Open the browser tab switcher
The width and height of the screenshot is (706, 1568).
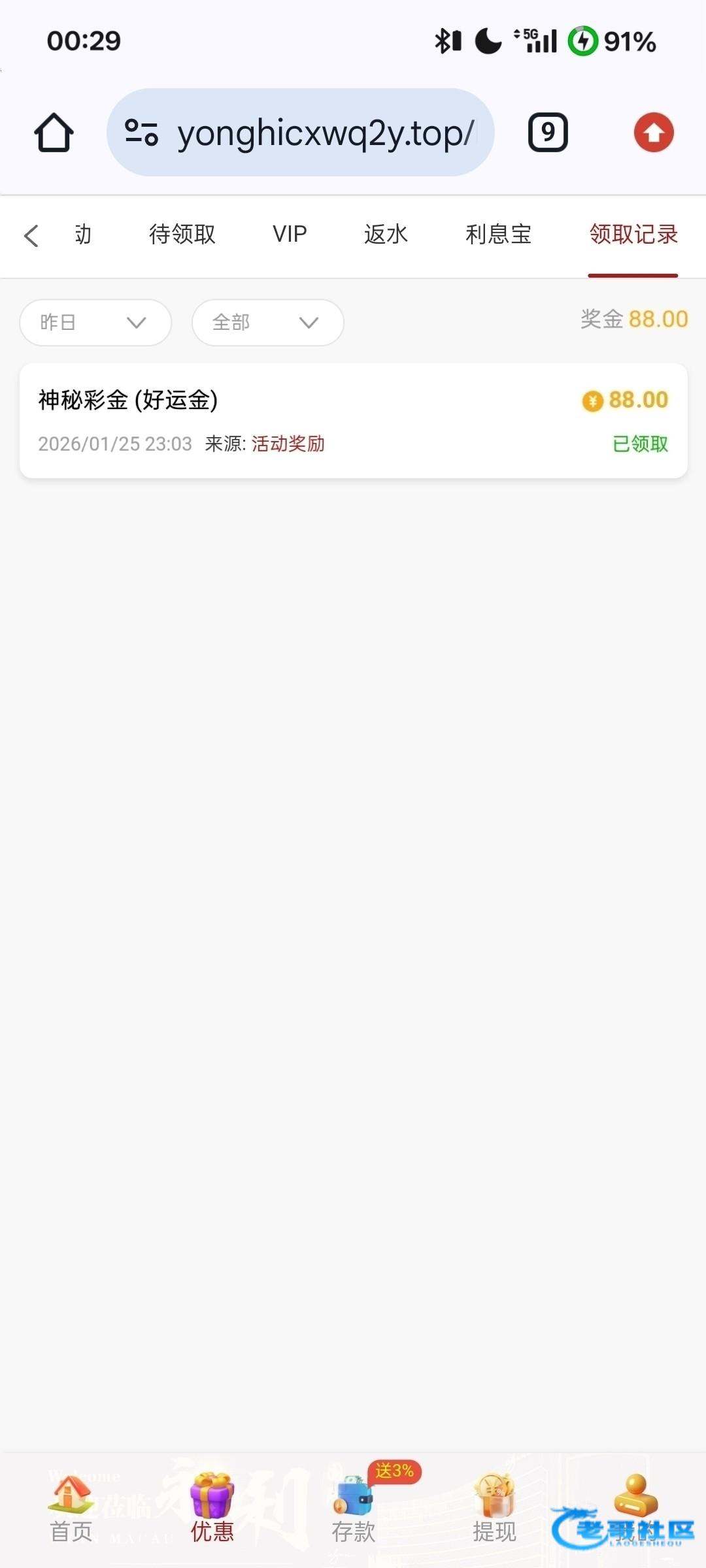click(x=548, y=133)
